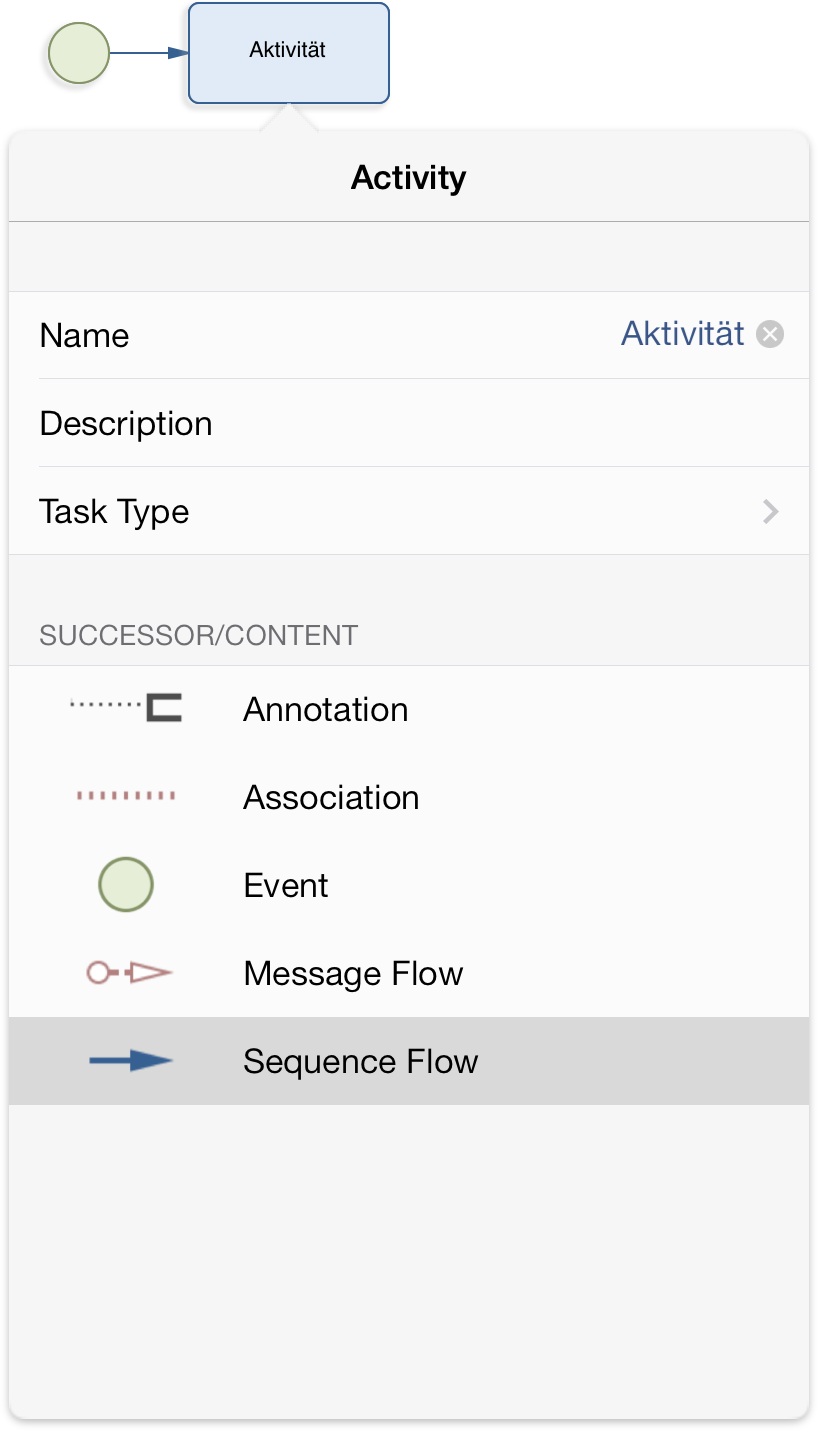Edit the Name field value Aktivität

click(x=682, y=334)
